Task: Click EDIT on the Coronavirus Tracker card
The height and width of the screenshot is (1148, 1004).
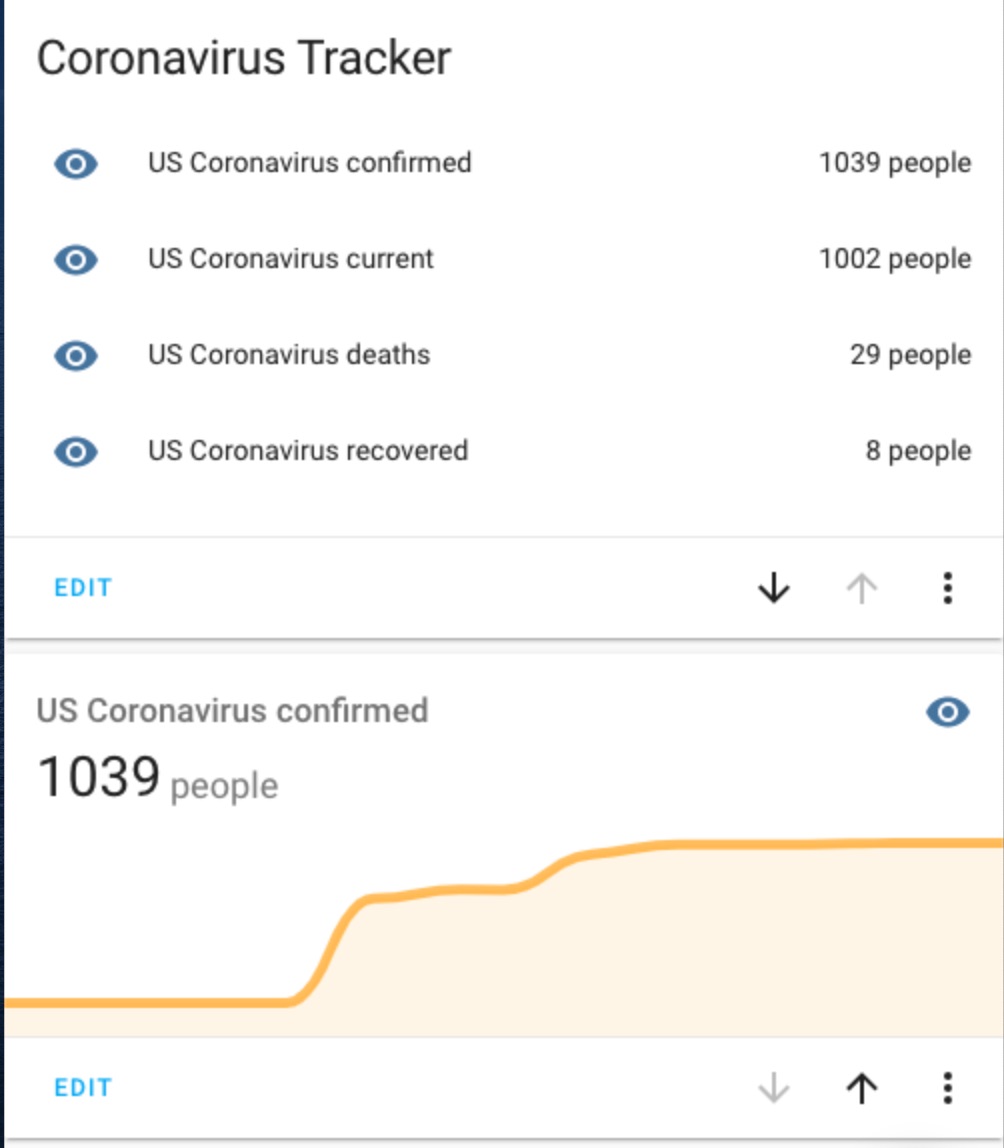Action: pos(83,587)
